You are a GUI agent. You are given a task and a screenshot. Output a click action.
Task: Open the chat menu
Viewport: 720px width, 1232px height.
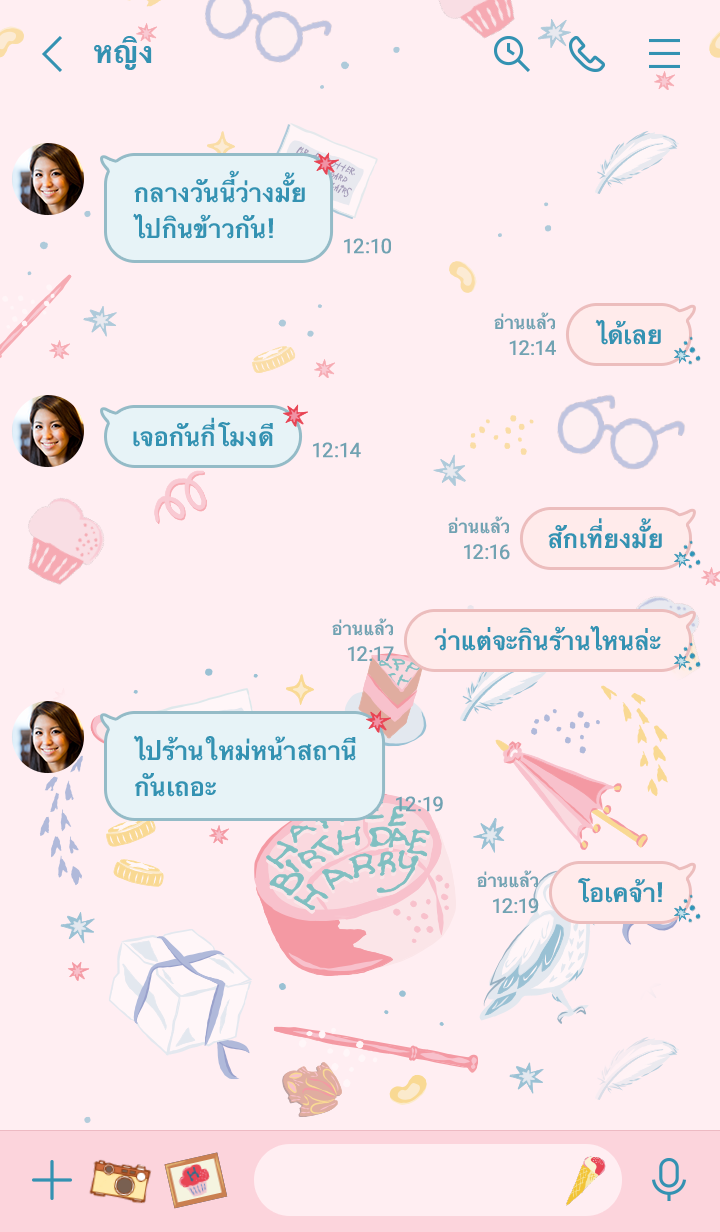point(664,54)
